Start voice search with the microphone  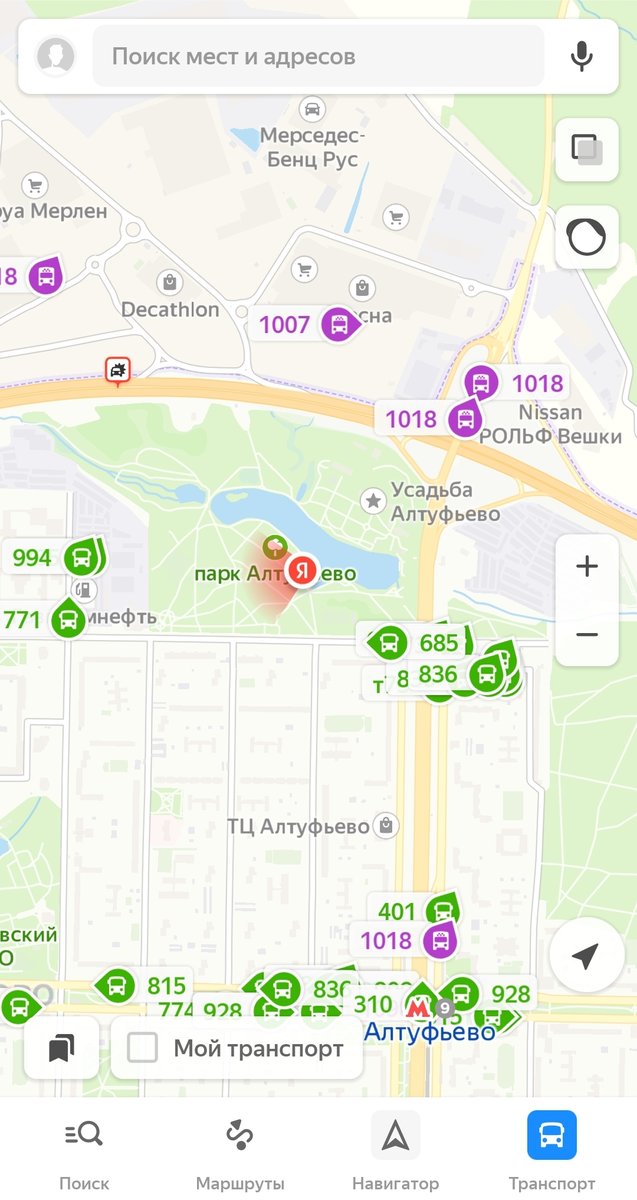point(582,56)
